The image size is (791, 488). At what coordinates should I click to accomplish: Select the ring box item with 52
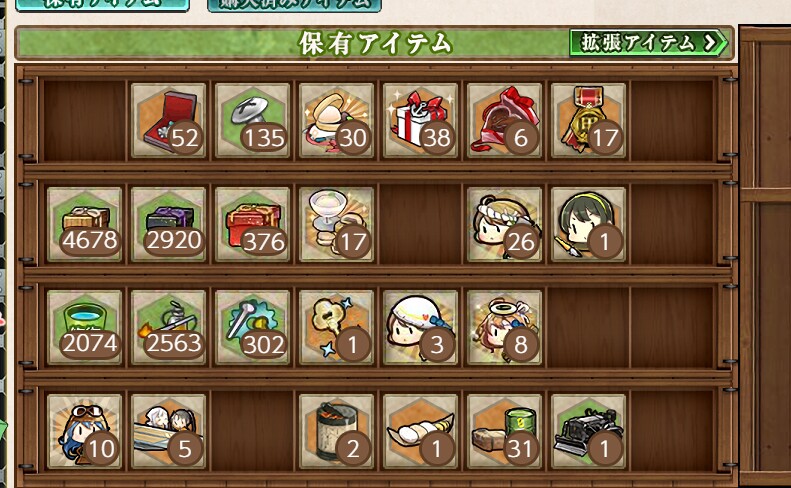(169, 120)
